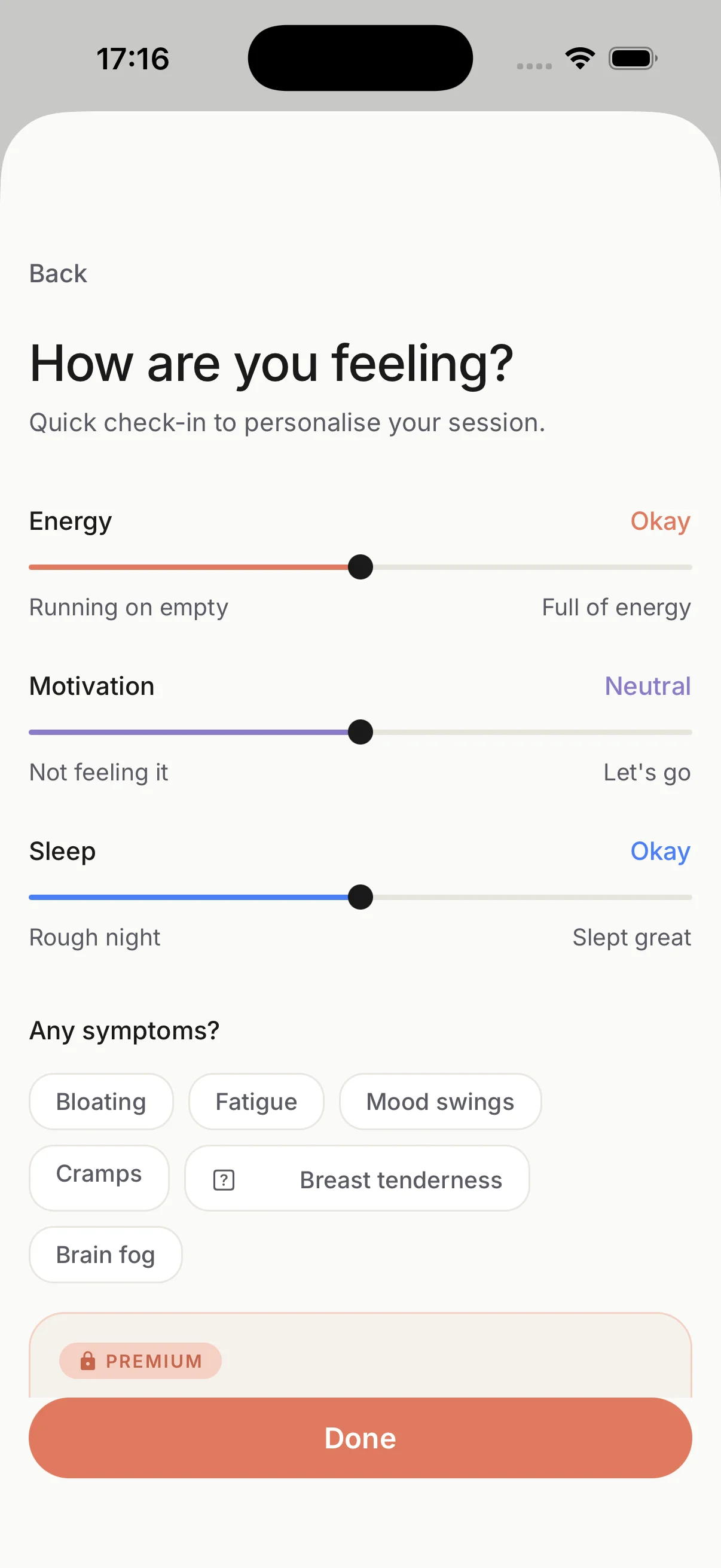This screenshot has height=1568, width=721.
Task: Tap the Neutral label beside Motivation
Action: [647, 687]
